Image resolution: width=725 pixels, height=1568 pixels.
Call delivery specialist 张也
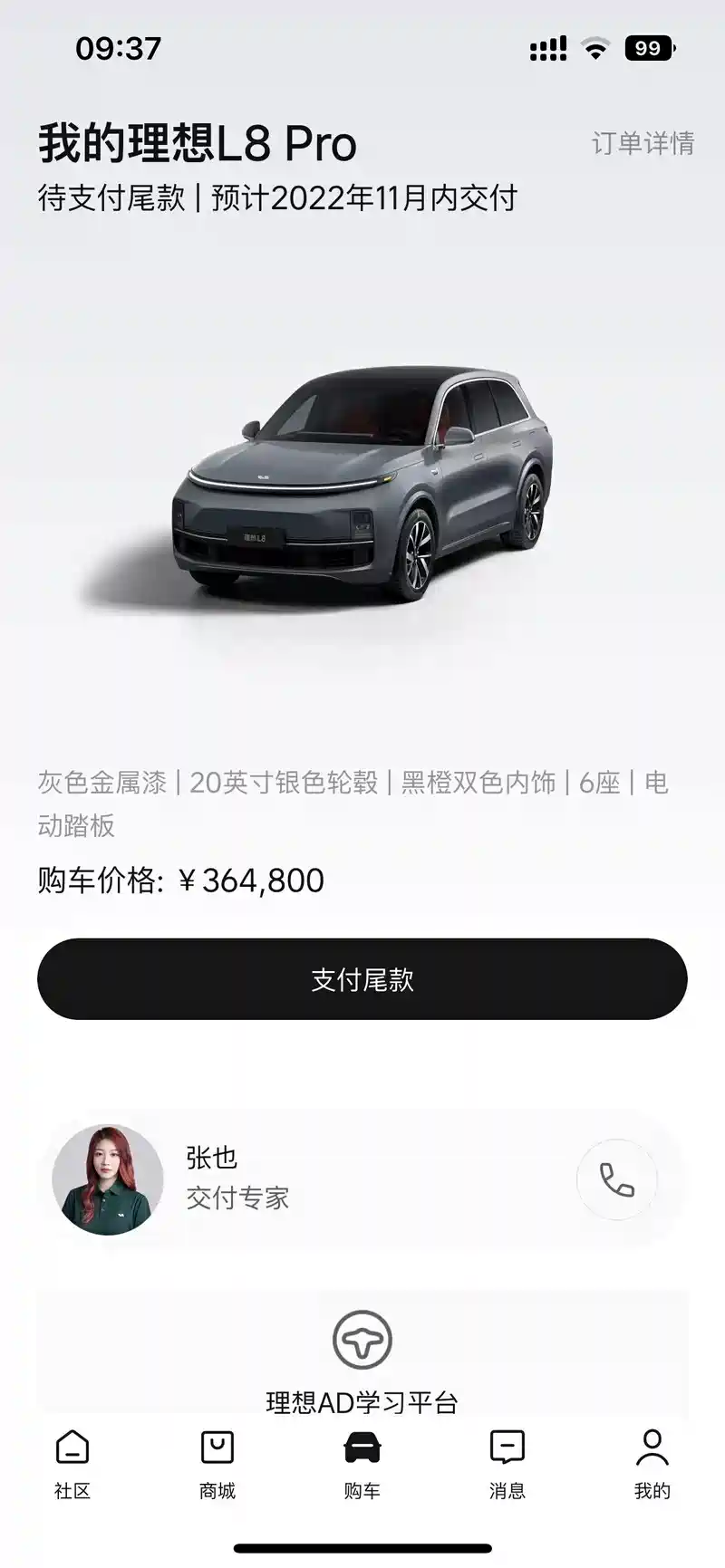[x=616, y=1179]
